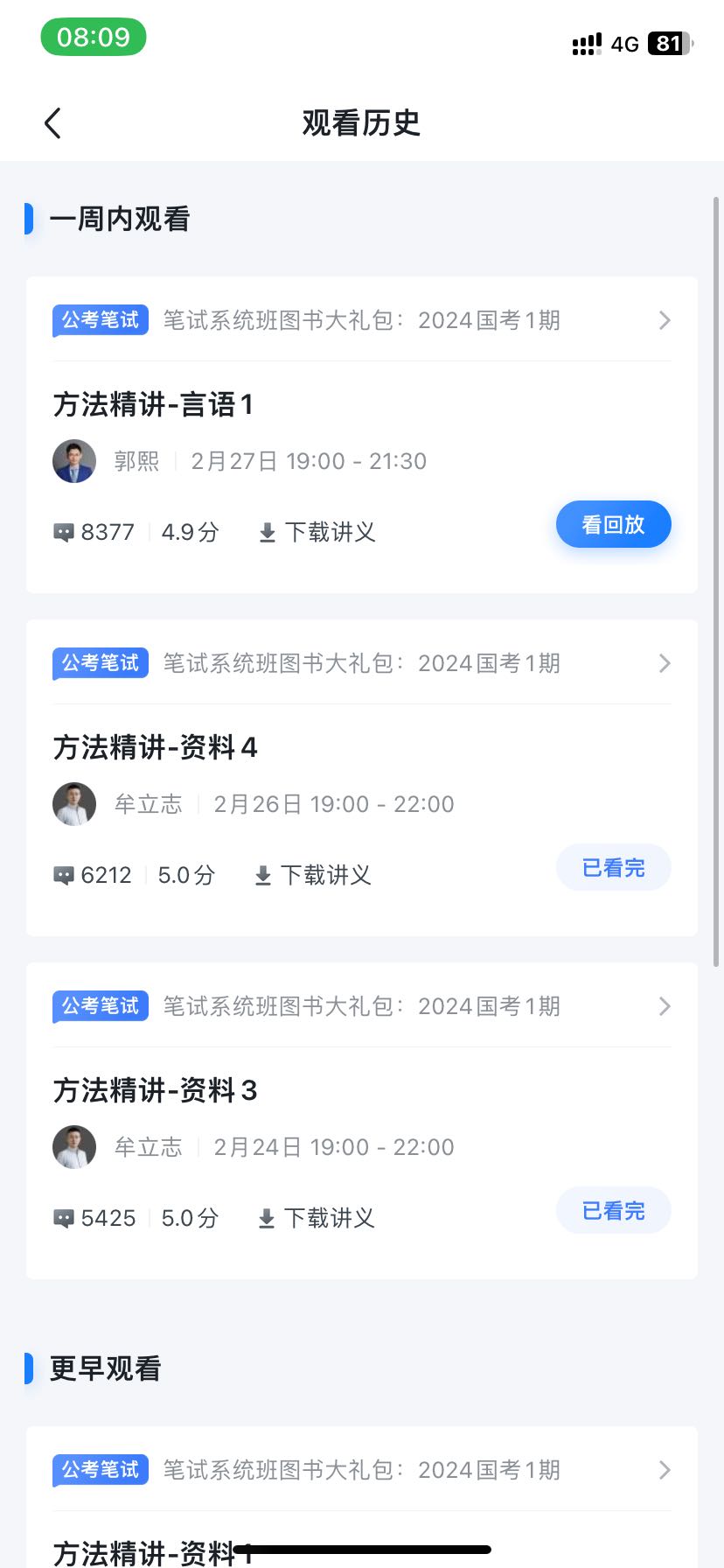Tap 已看完 on 方法精讲-资料3
724x1568 pixels.
coord(613,1211)
